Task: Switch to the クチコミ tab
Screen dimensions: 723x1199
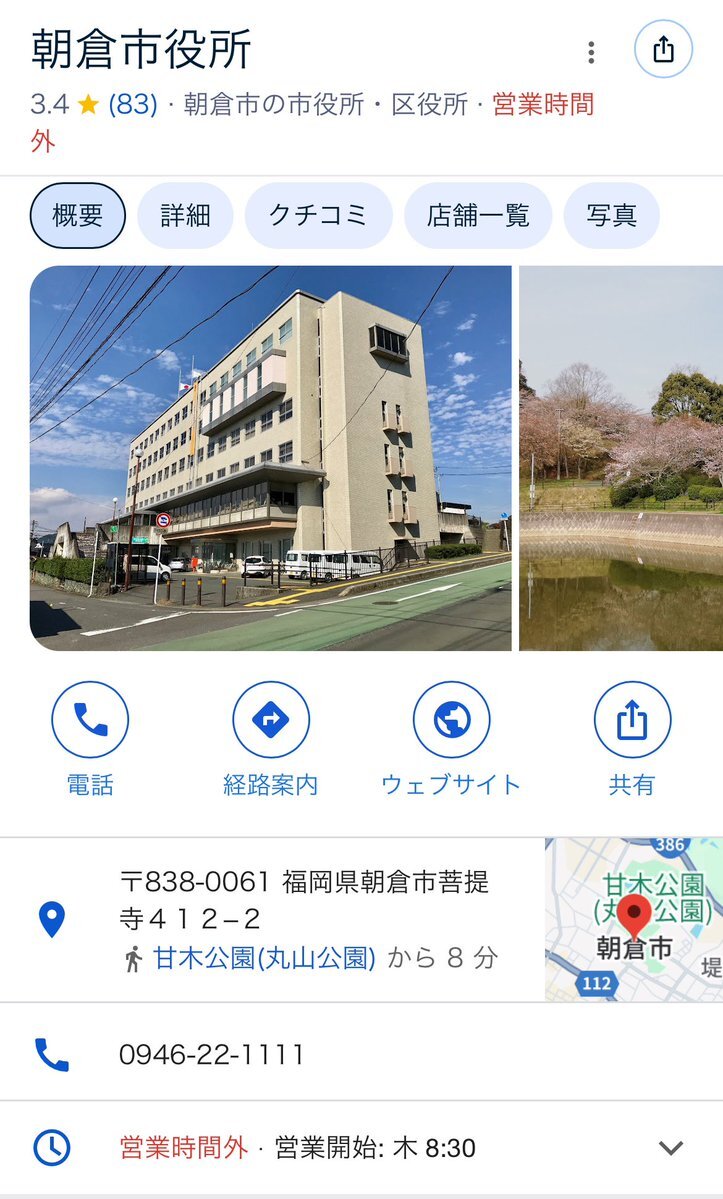Action: [318, 215]
